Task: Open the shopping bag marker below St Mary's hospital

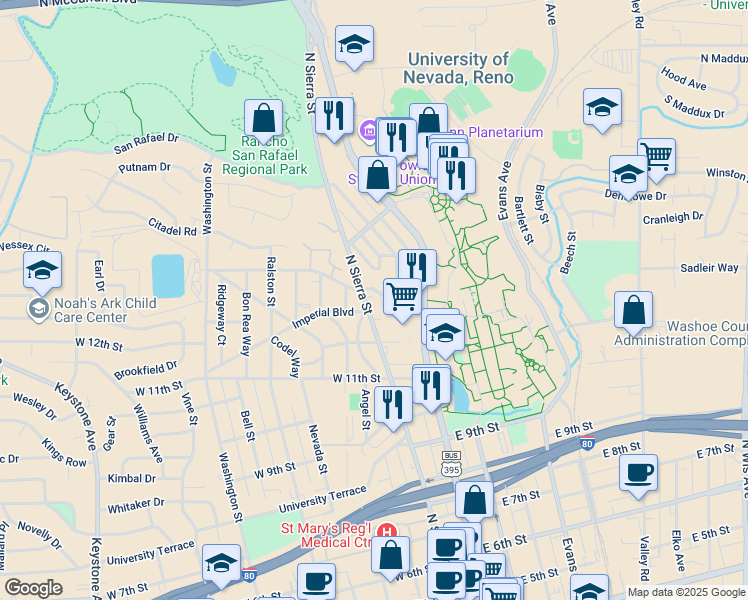Action: point(390,556)
